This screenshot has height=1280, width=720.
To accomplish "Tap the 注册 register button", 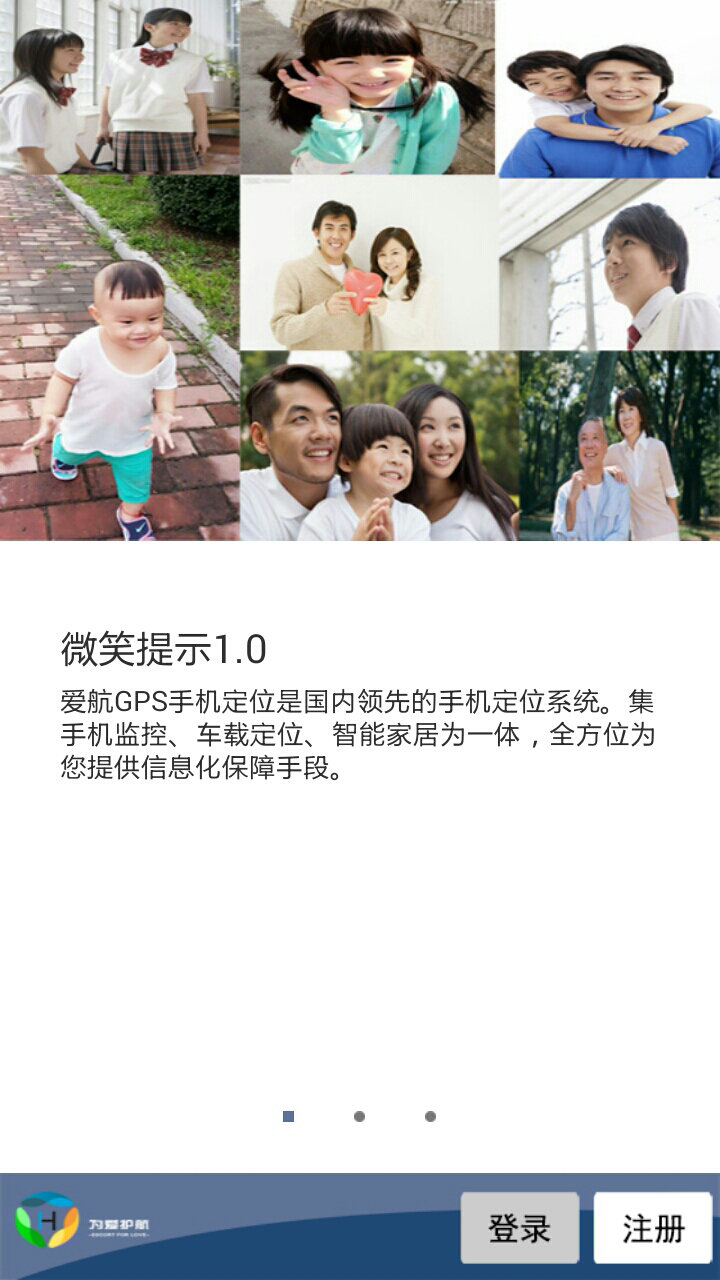I will coord(653,1228).
